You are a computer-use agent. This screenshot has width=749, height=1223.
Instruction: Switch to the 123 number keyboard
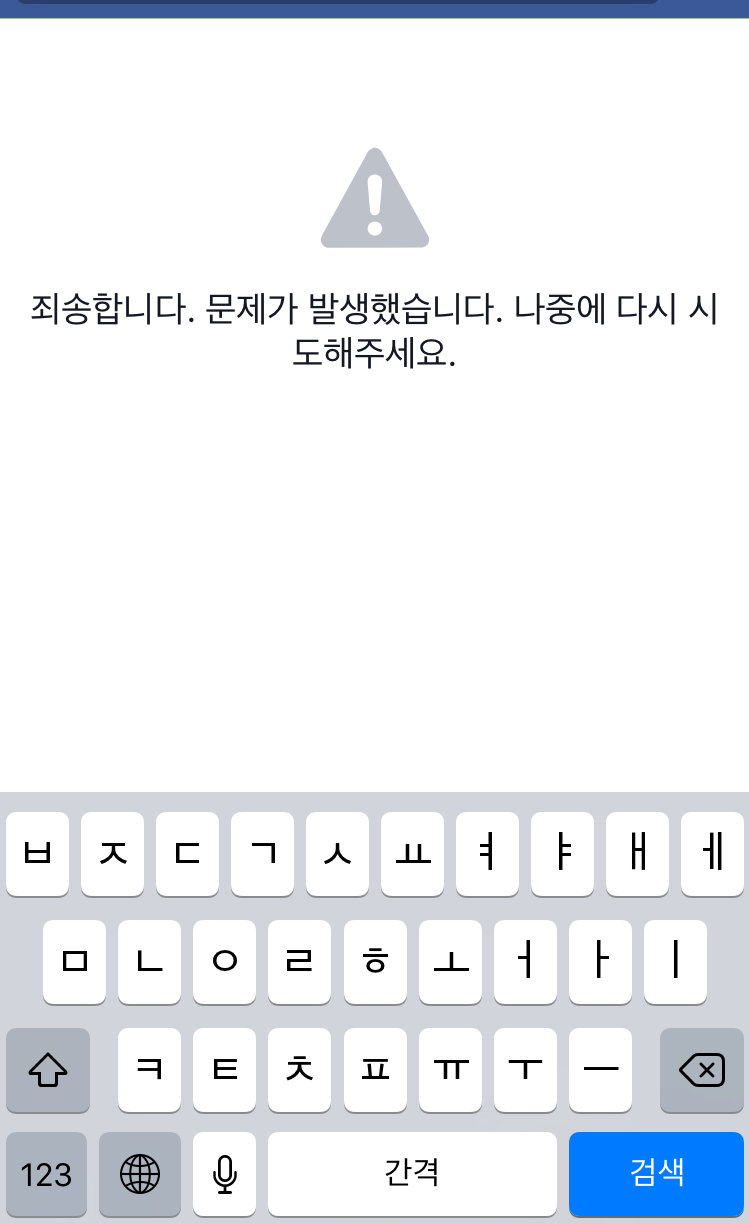[x=46, y=1174]
